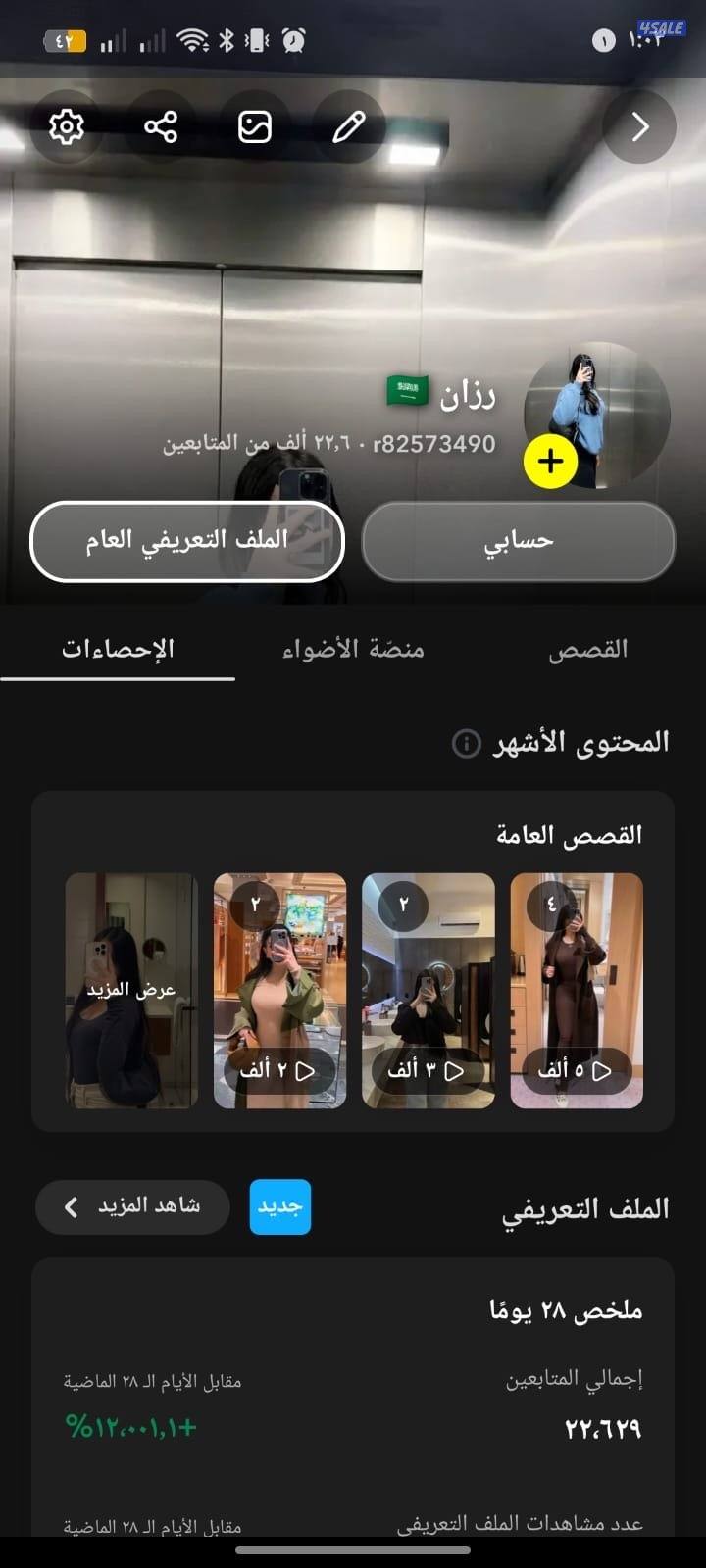
Task: Tap the Bluetooth icon in status bar
Action: 227,39
